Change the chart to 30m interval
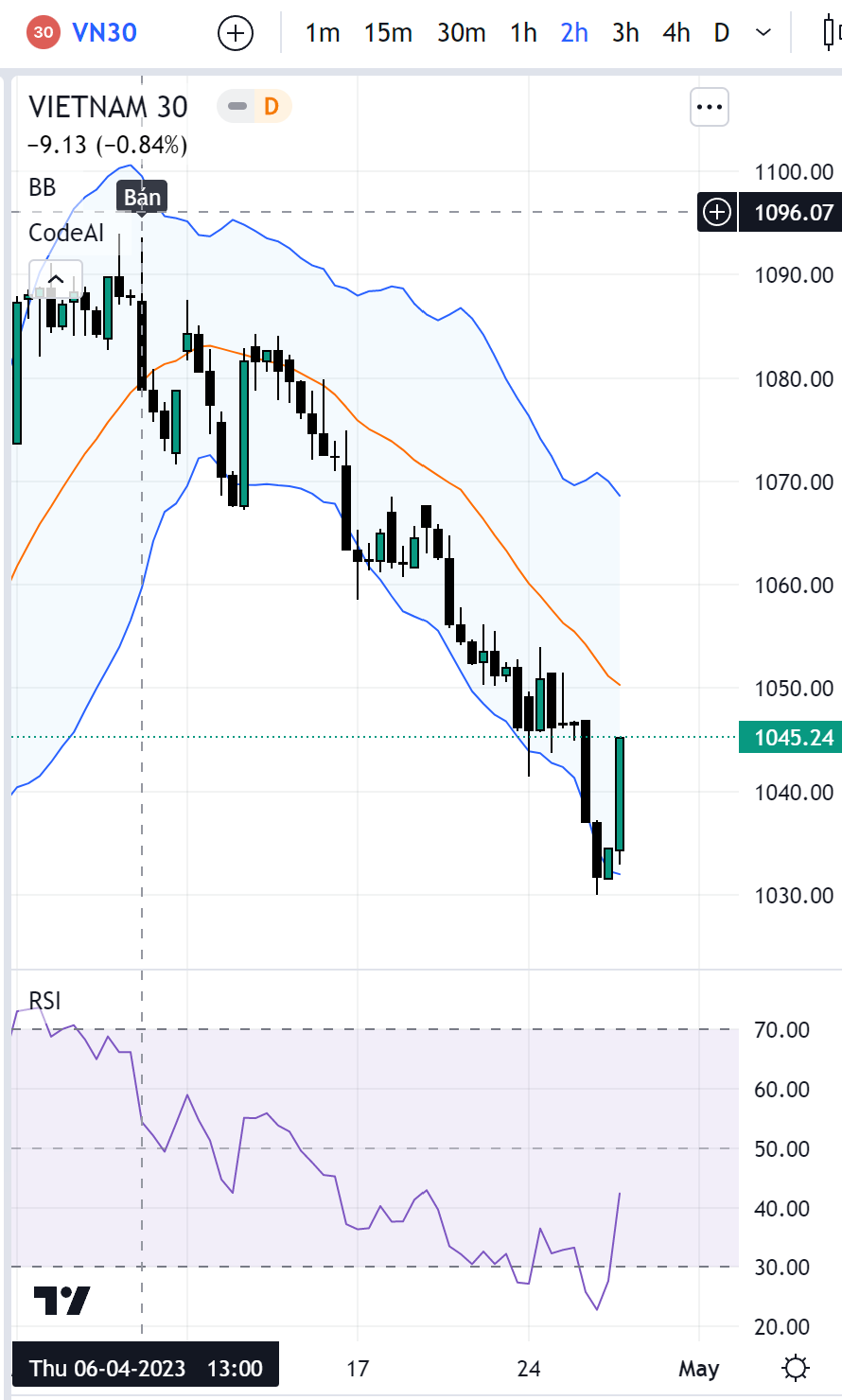The width and height of the screenshot is (842, 1400). [461, 33]
